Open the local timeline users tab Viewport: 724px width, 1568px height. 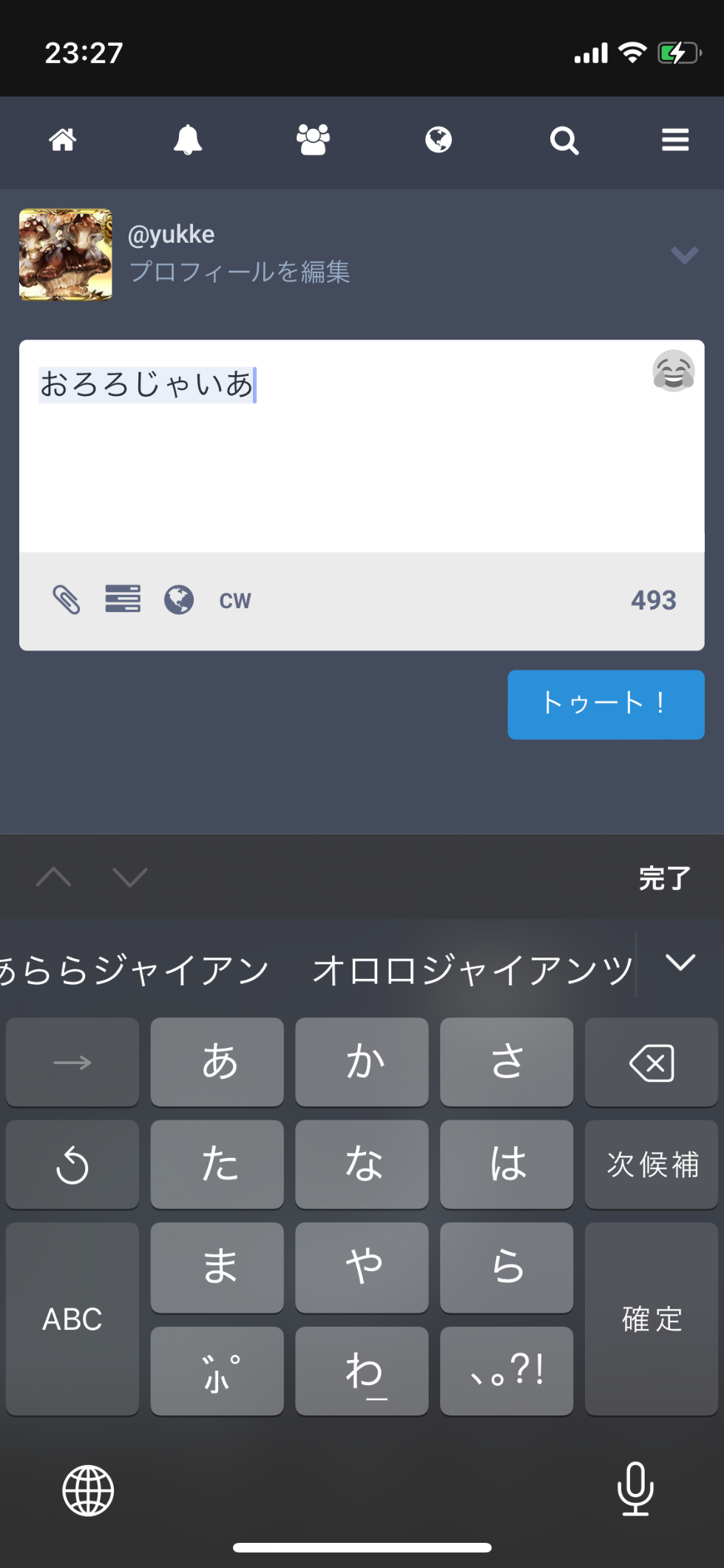click(313, 140)
